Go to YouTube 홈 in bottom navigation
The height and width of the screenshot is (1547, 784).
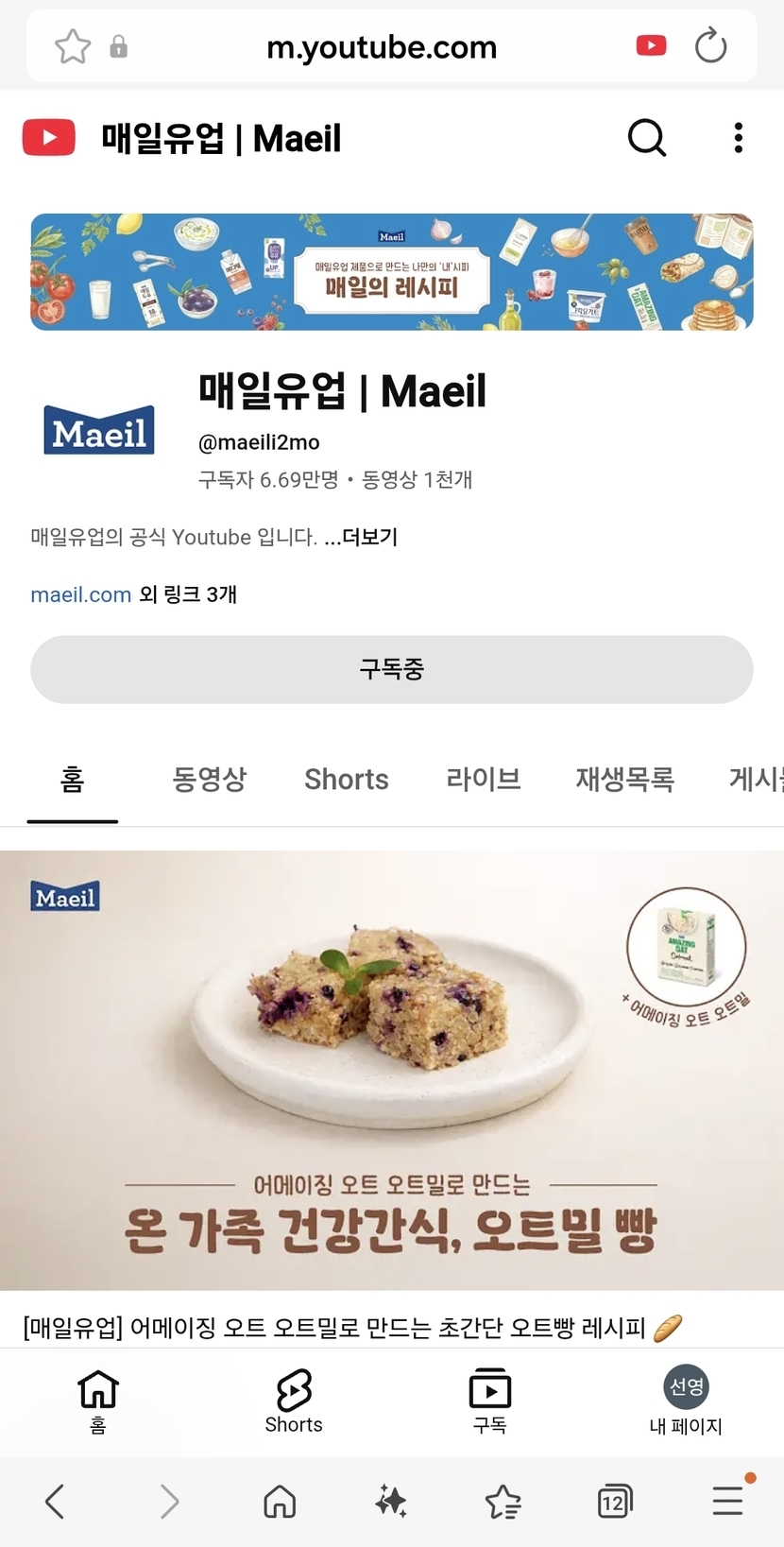click(x=98, y=1401)
